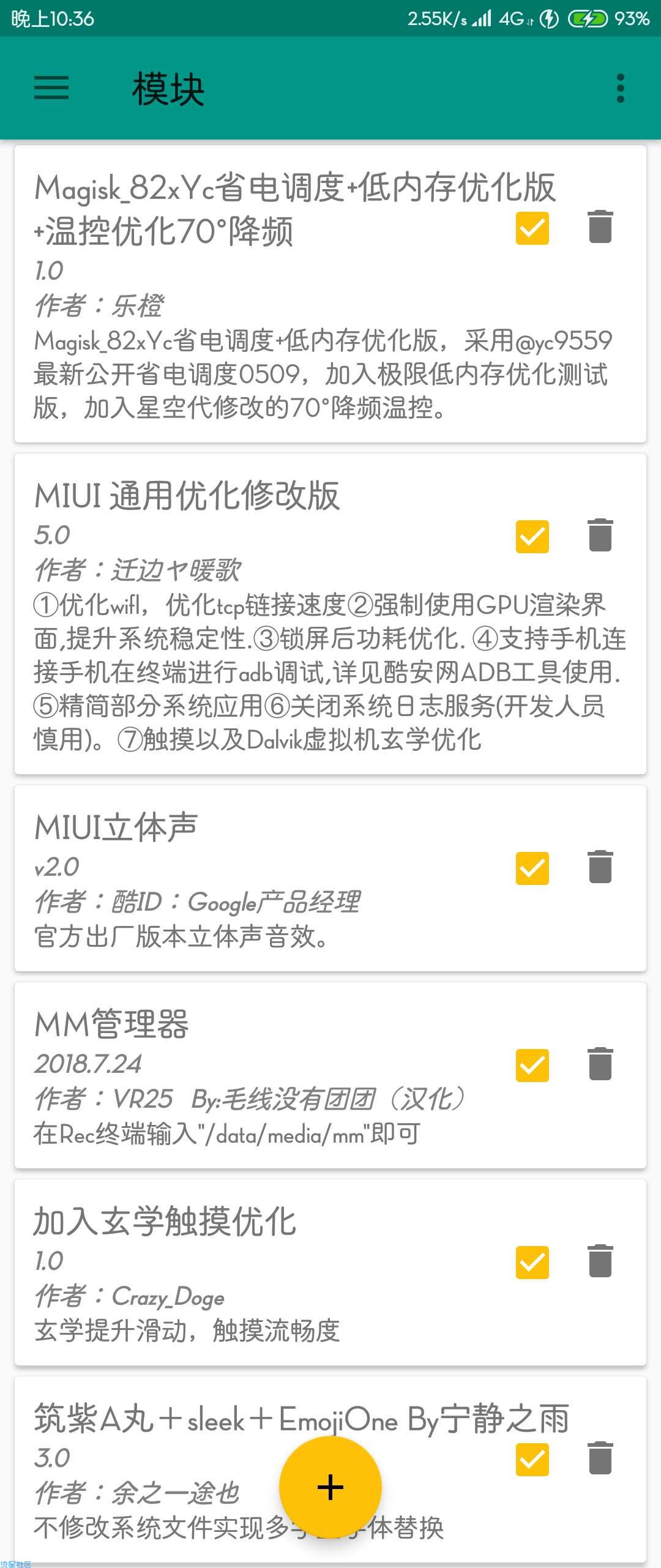Screen dimensions: 661x1568
Task: Tap the trash icon for 筑紫A丸 module
Action: pyautogui.click(x=600, y=1458)
